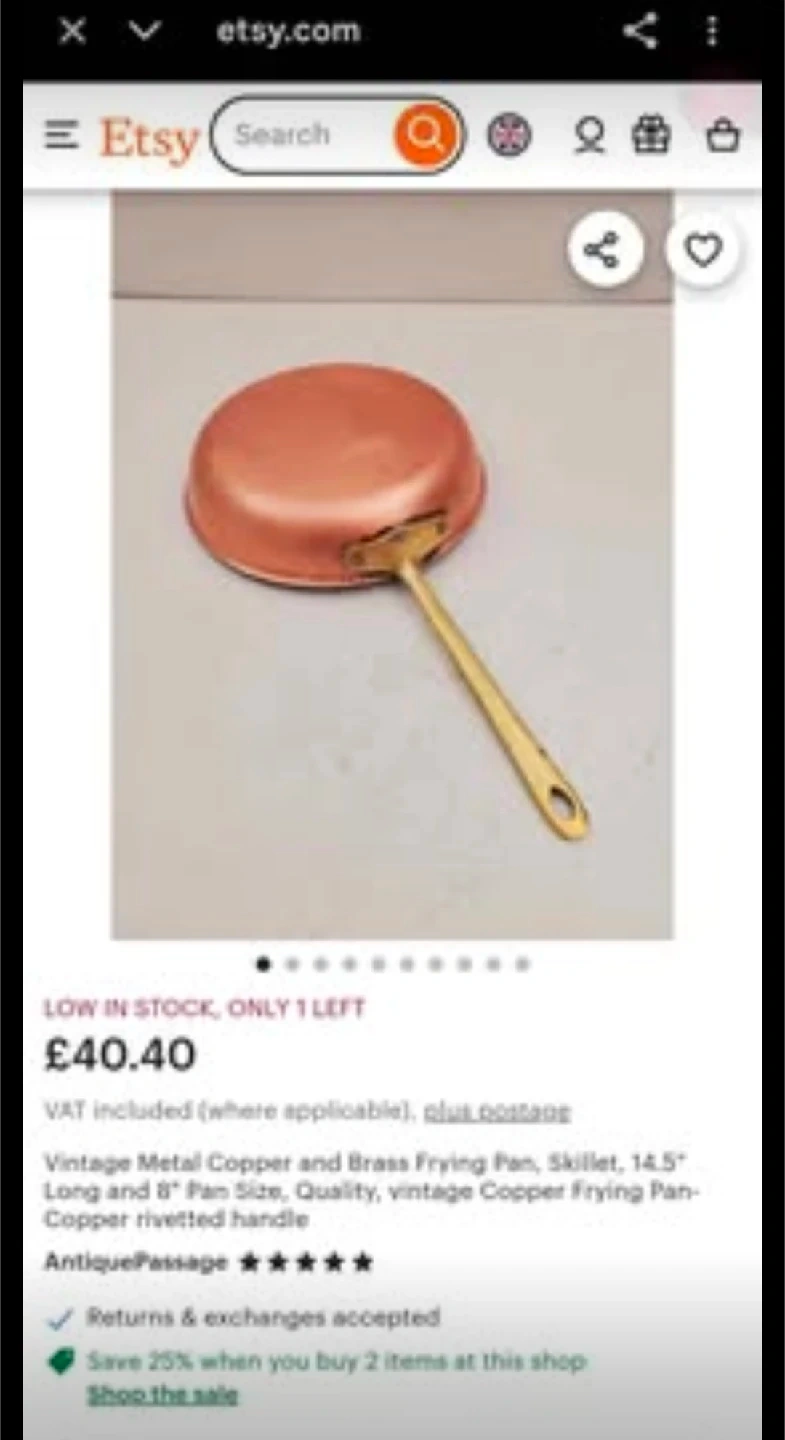Share this copper pan listing
Image resolution: width=785 pixels, height=1440 pixels.
click(x=602, y=249)
